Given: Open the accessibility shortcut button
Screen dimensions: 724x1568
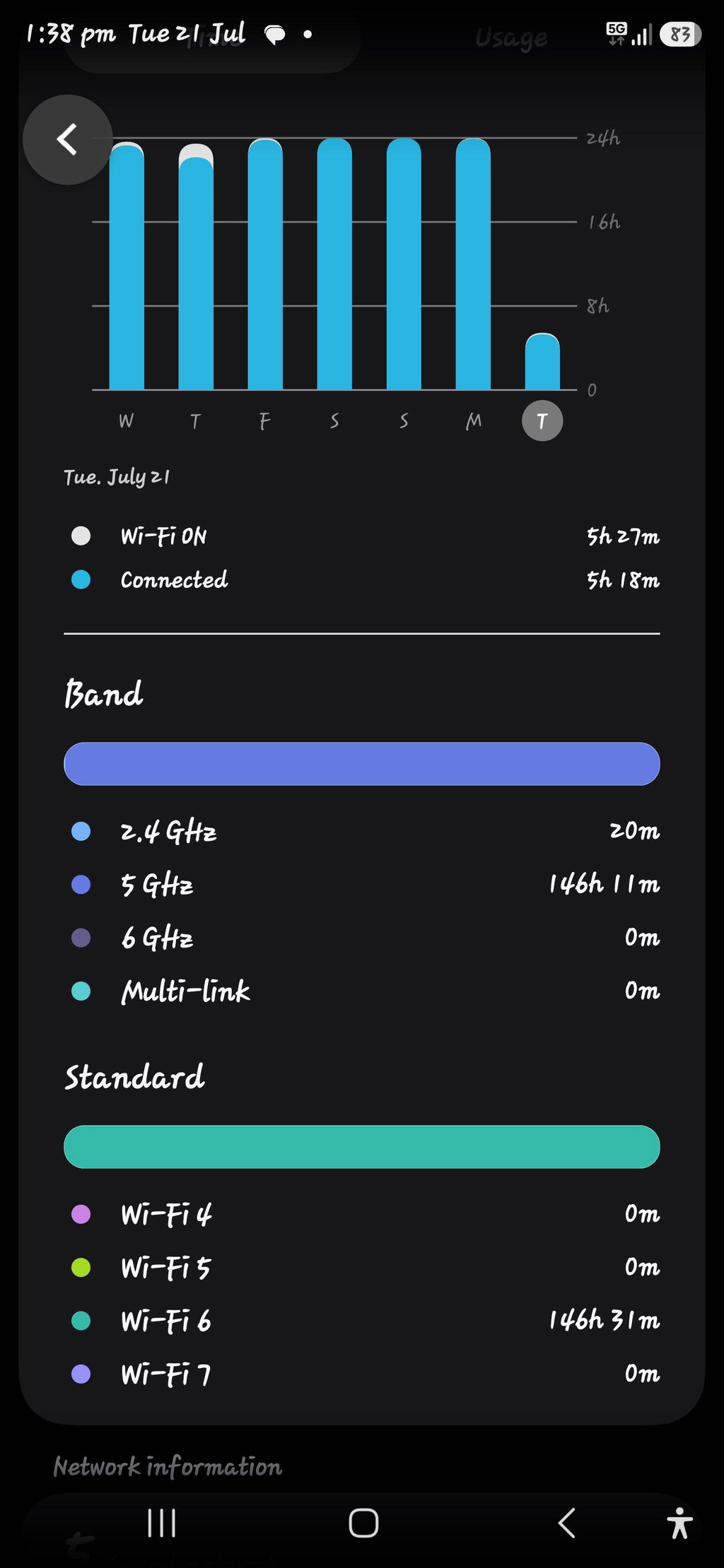Looking at the screenshot, I should (679, 1523).
